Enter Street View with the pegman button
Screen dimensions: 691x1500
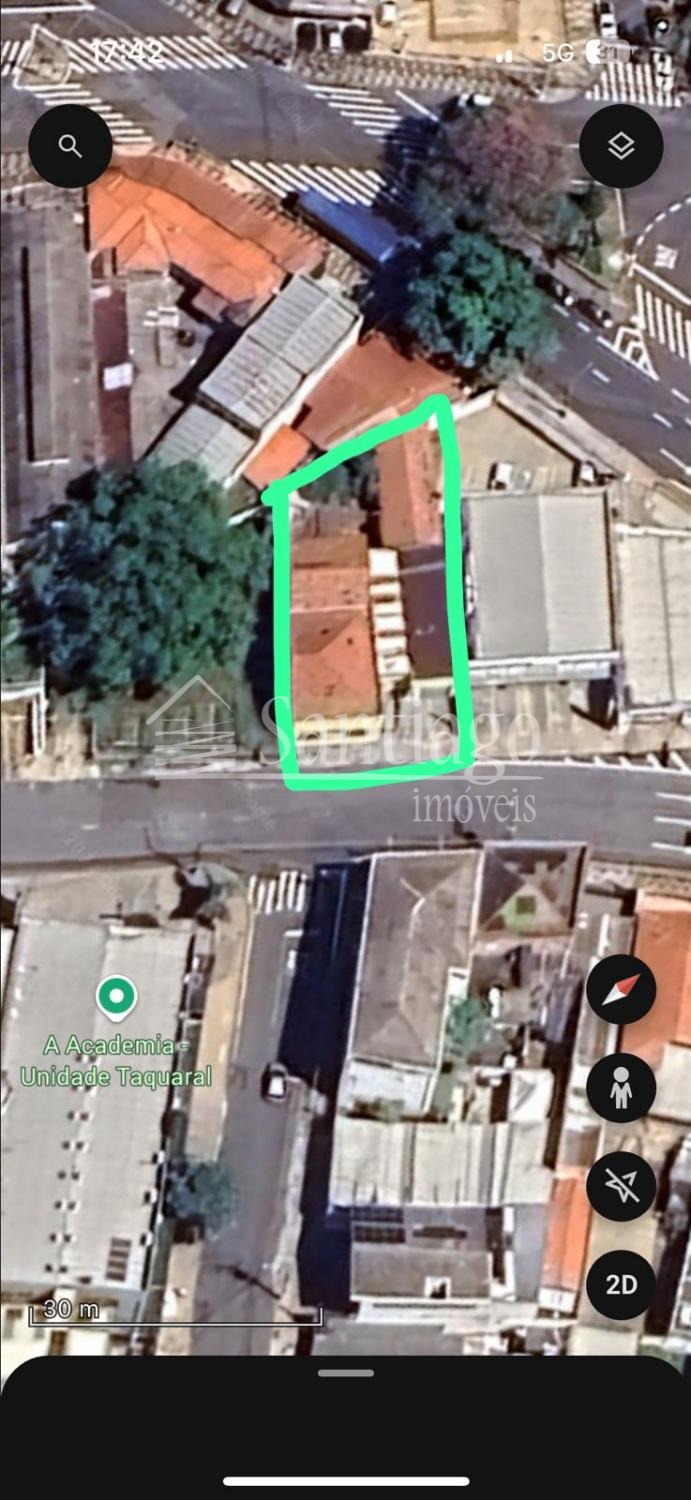coord(621,1087)
